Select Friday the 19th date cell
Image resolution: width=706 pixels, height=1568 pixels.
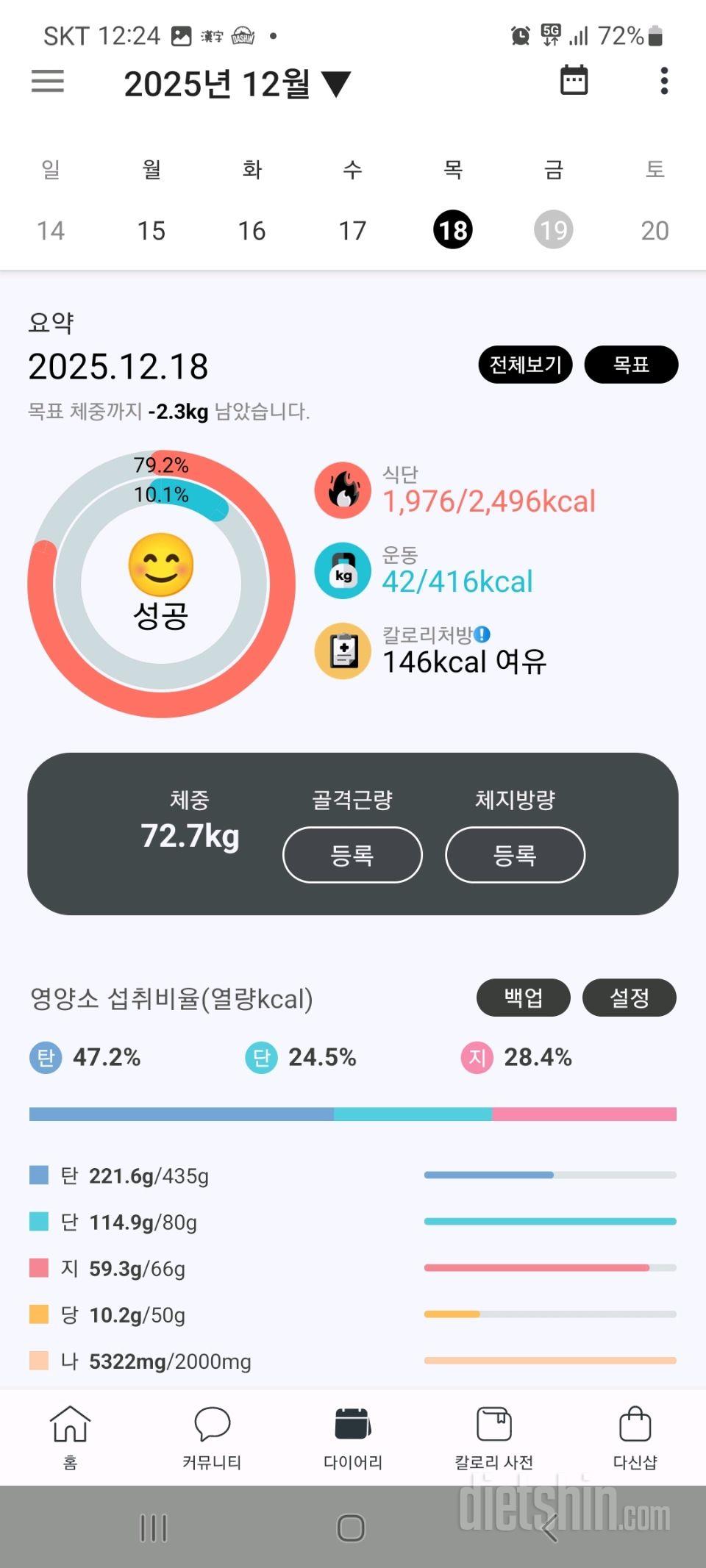[x=554, y=229]
